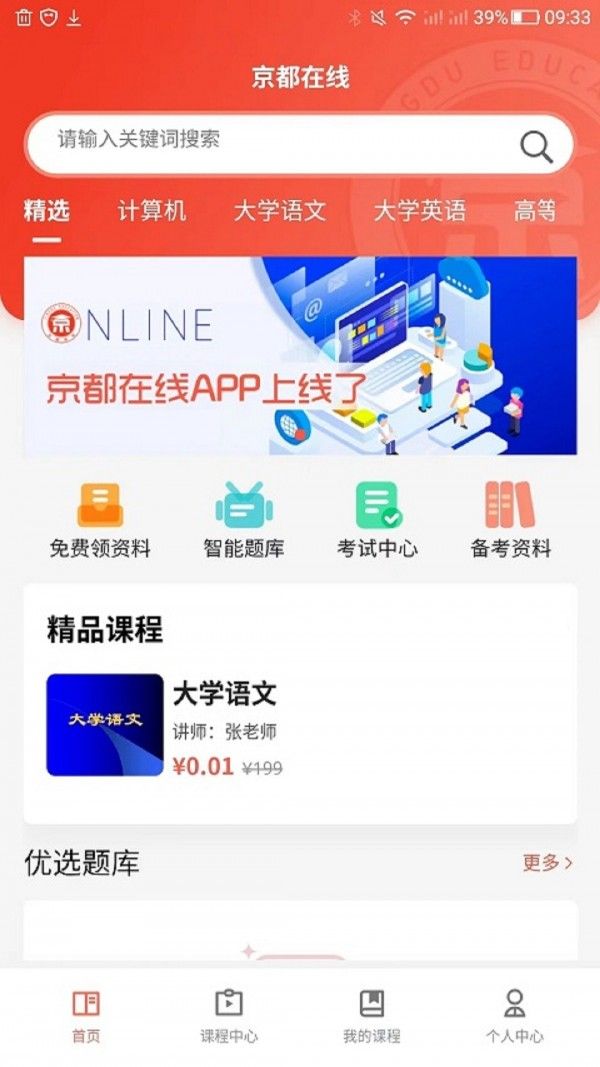Tap the magnifier search icon
Screen dimensions: 600x1067
coord(536,147)
